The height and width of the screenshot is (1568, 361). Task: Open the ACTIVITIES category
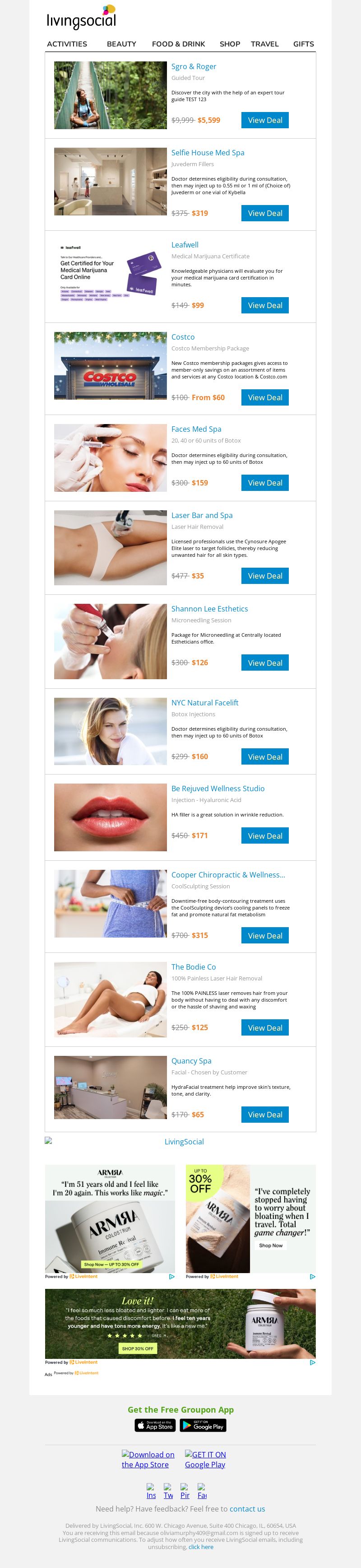[x=67, y=44]
